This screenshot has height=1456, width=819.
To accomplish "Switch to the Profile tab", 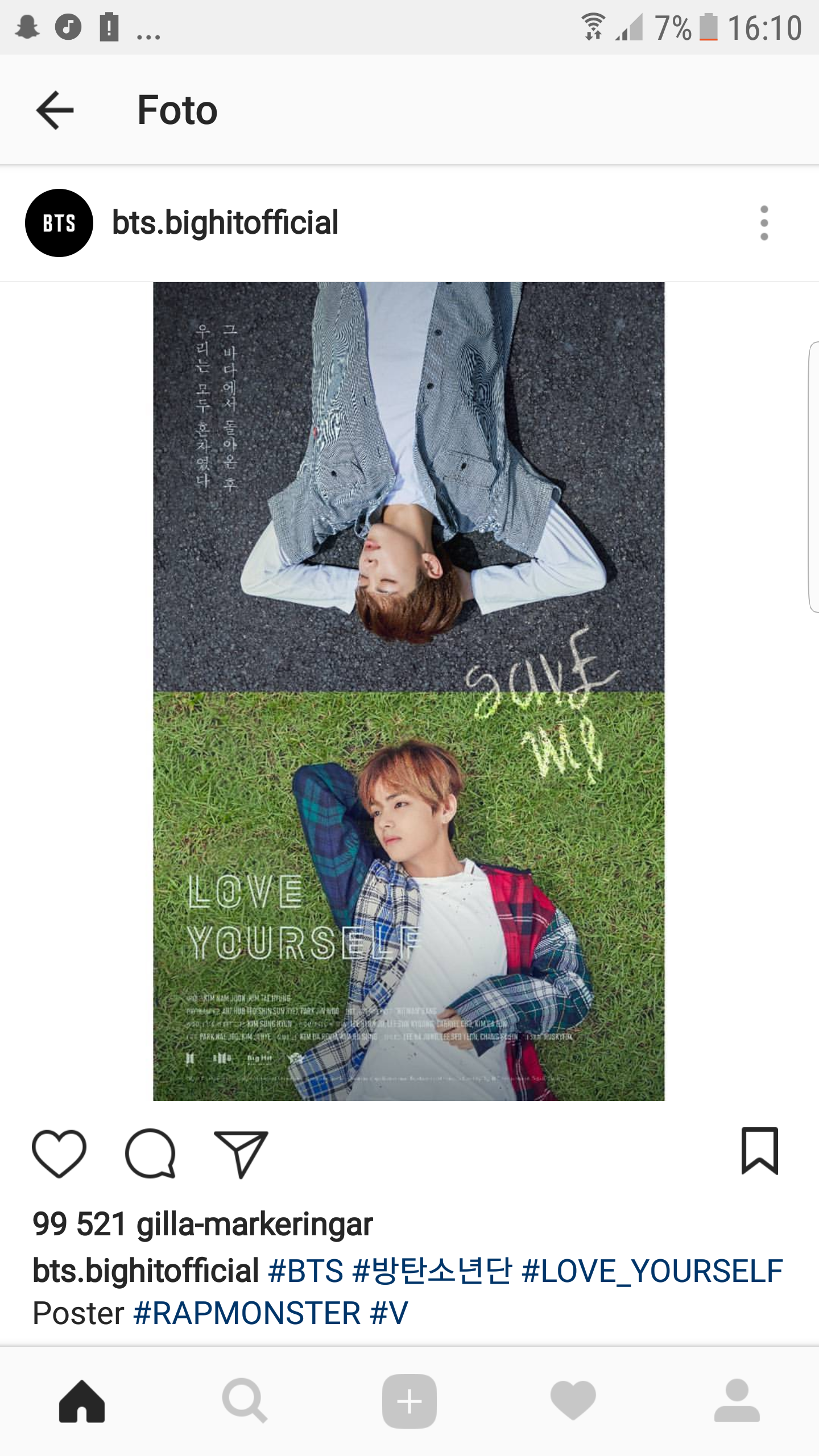I will 737,1401.
